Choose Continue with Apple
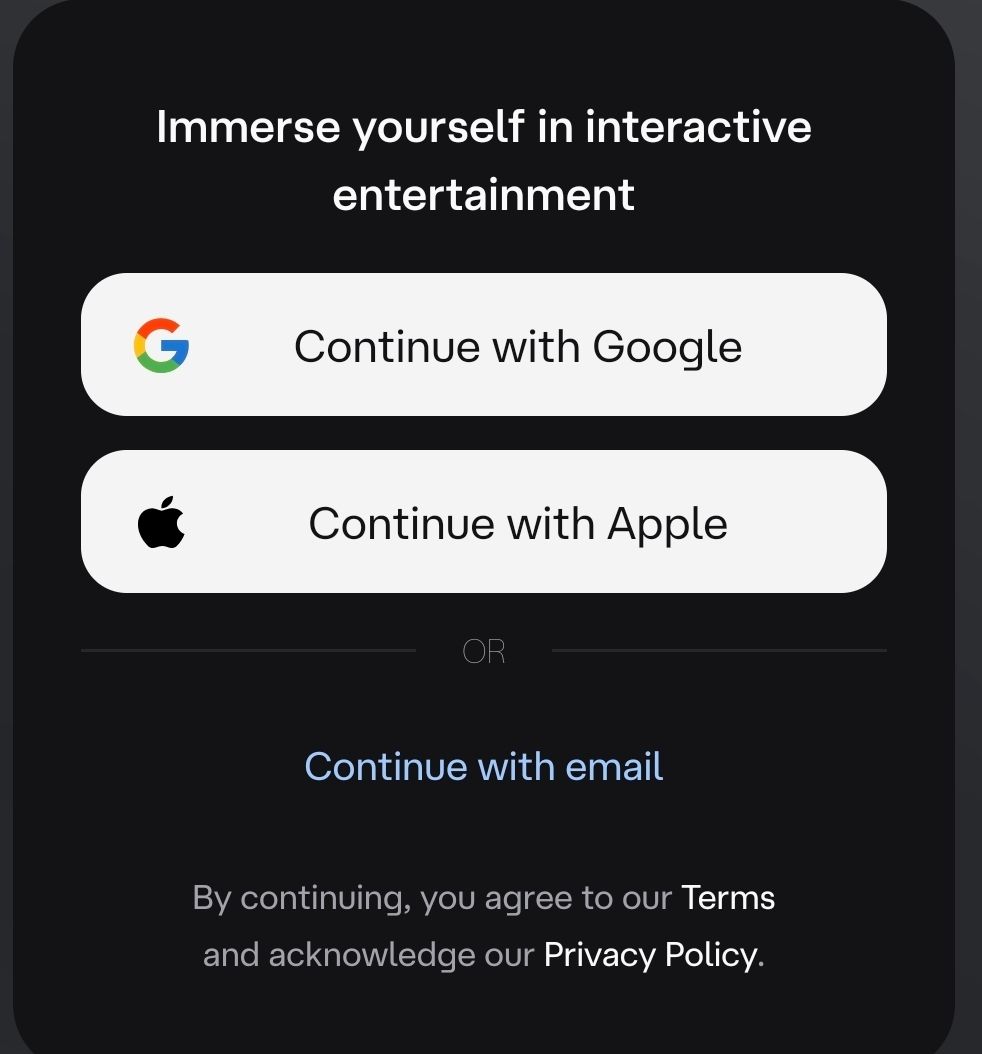982x1054 pixels. click(484, 522)
